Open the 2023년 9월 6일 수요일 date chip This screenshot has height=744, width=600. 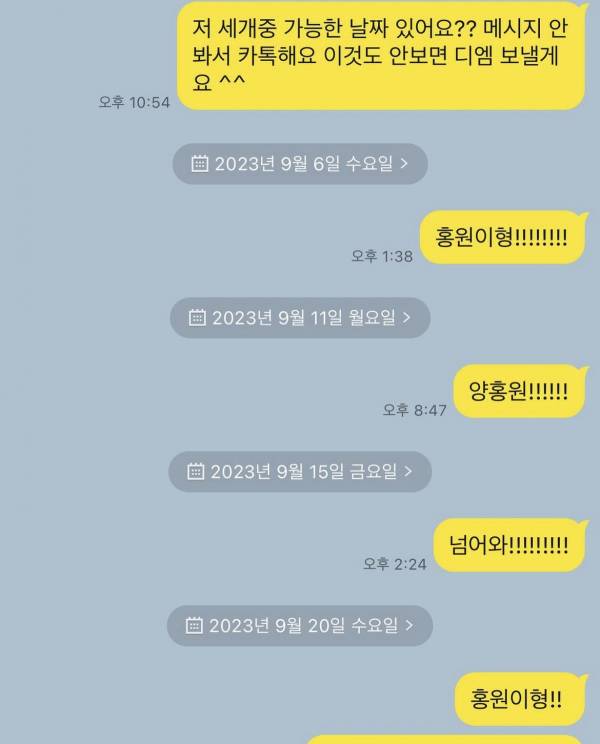[300, 164]
